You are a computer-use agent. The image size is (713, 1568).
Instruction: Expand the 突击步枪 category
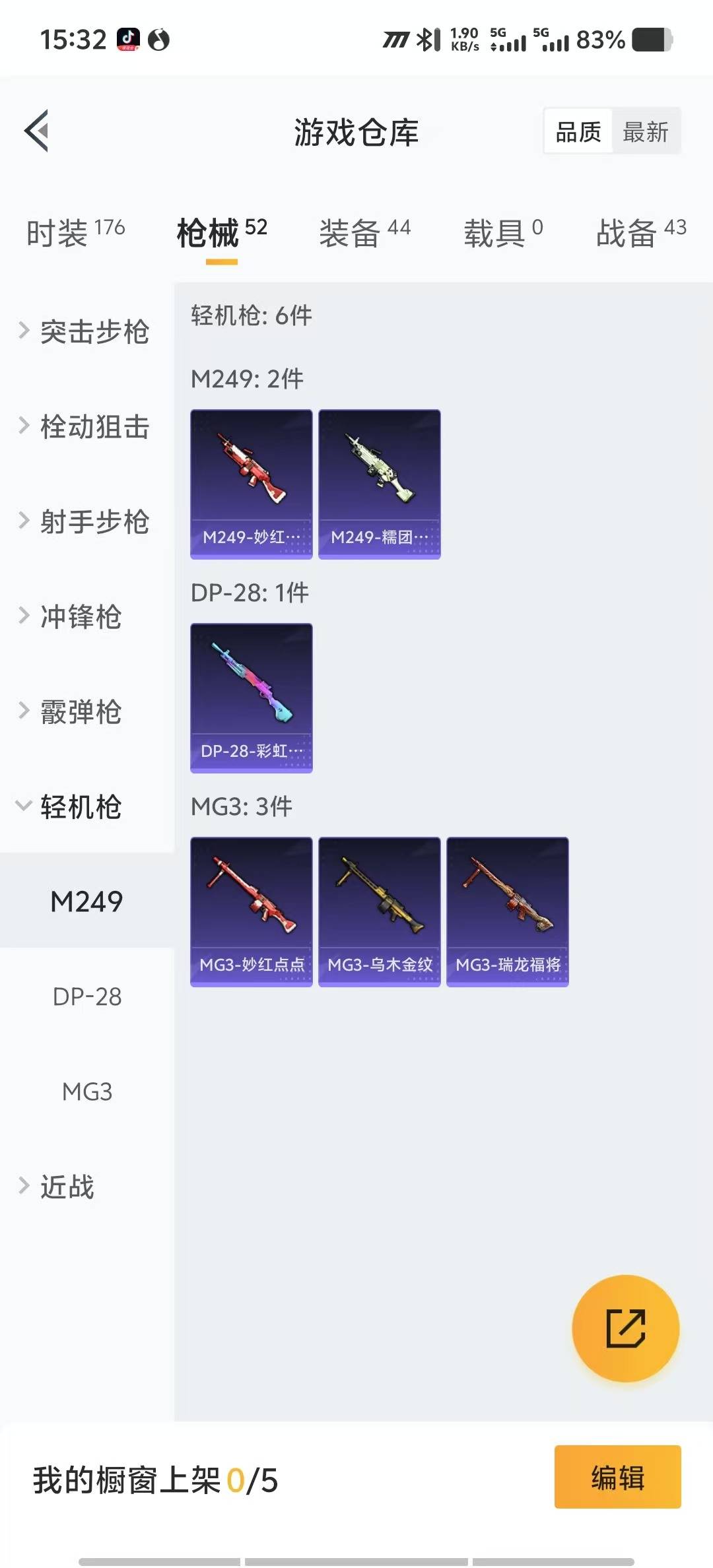tap(86, 331)
